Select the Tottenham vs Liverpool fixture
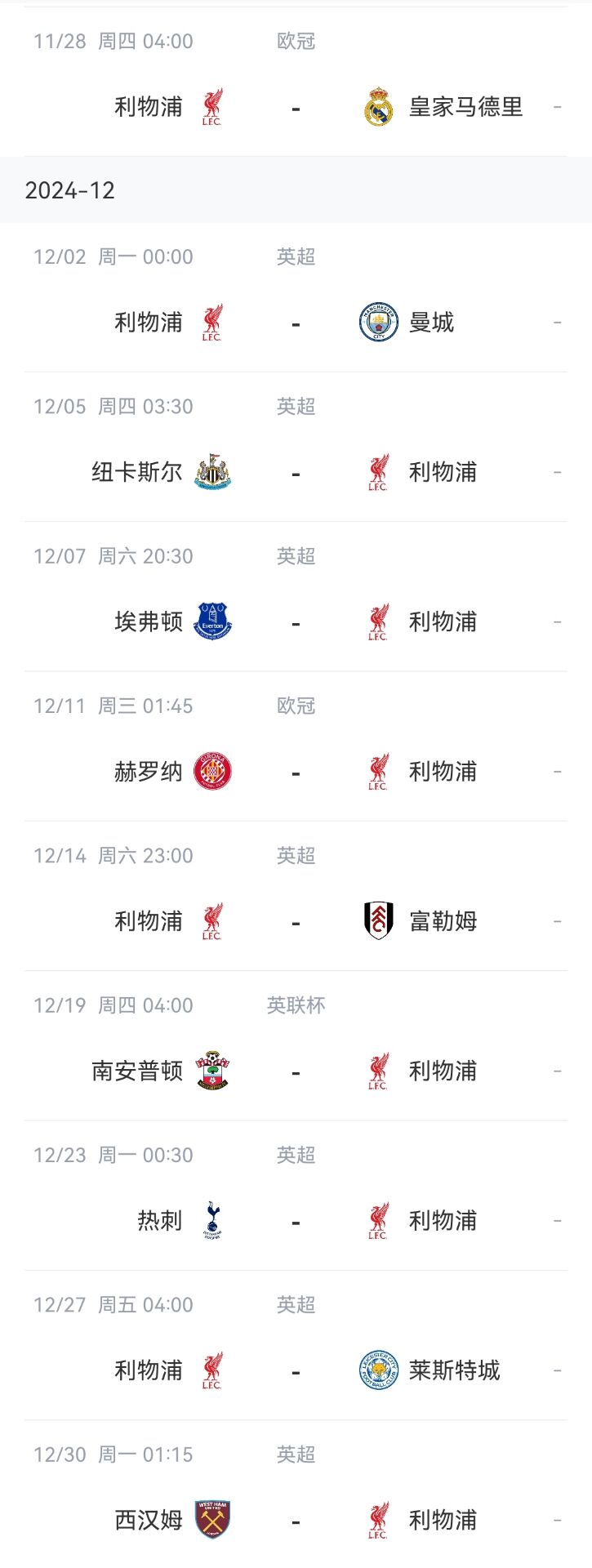592x1568 pixels. [x=296, y=1221]
